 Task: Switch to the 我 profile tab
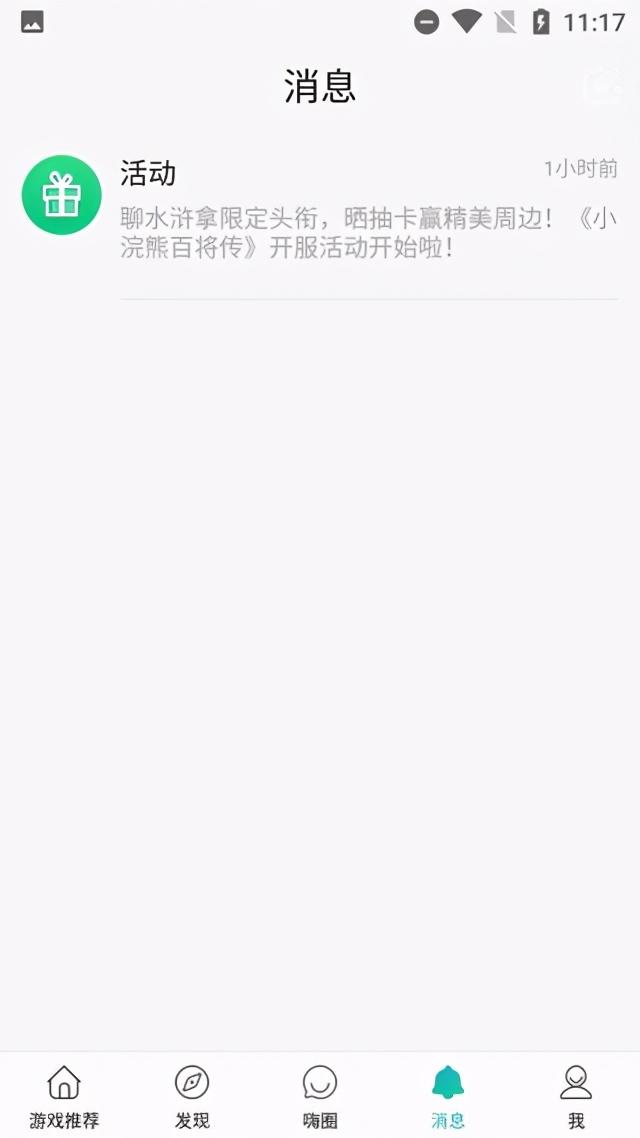tap(576, 1095)
